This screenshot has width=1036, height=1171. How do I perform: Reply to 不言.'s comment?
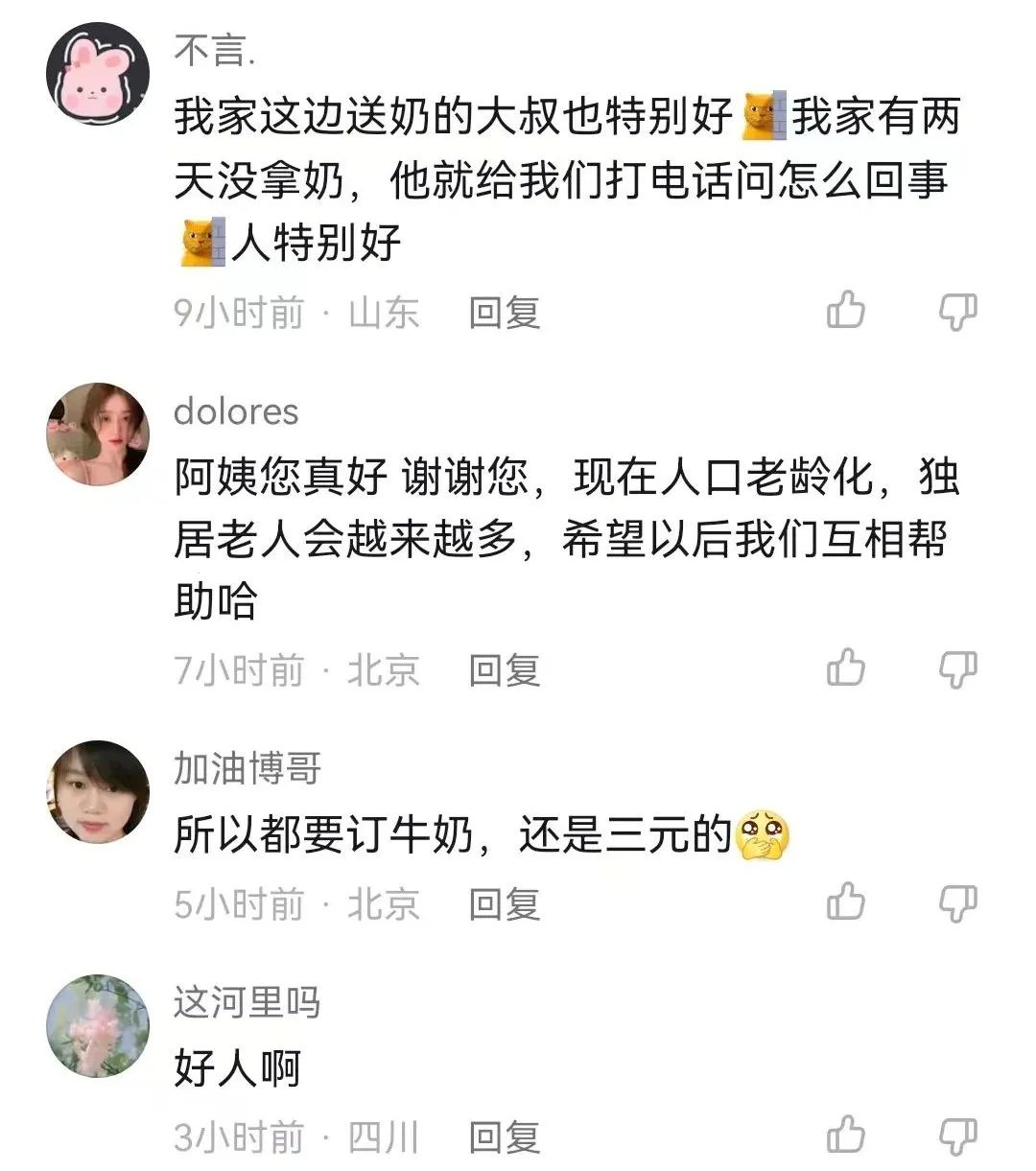click(x=505, y=313)
